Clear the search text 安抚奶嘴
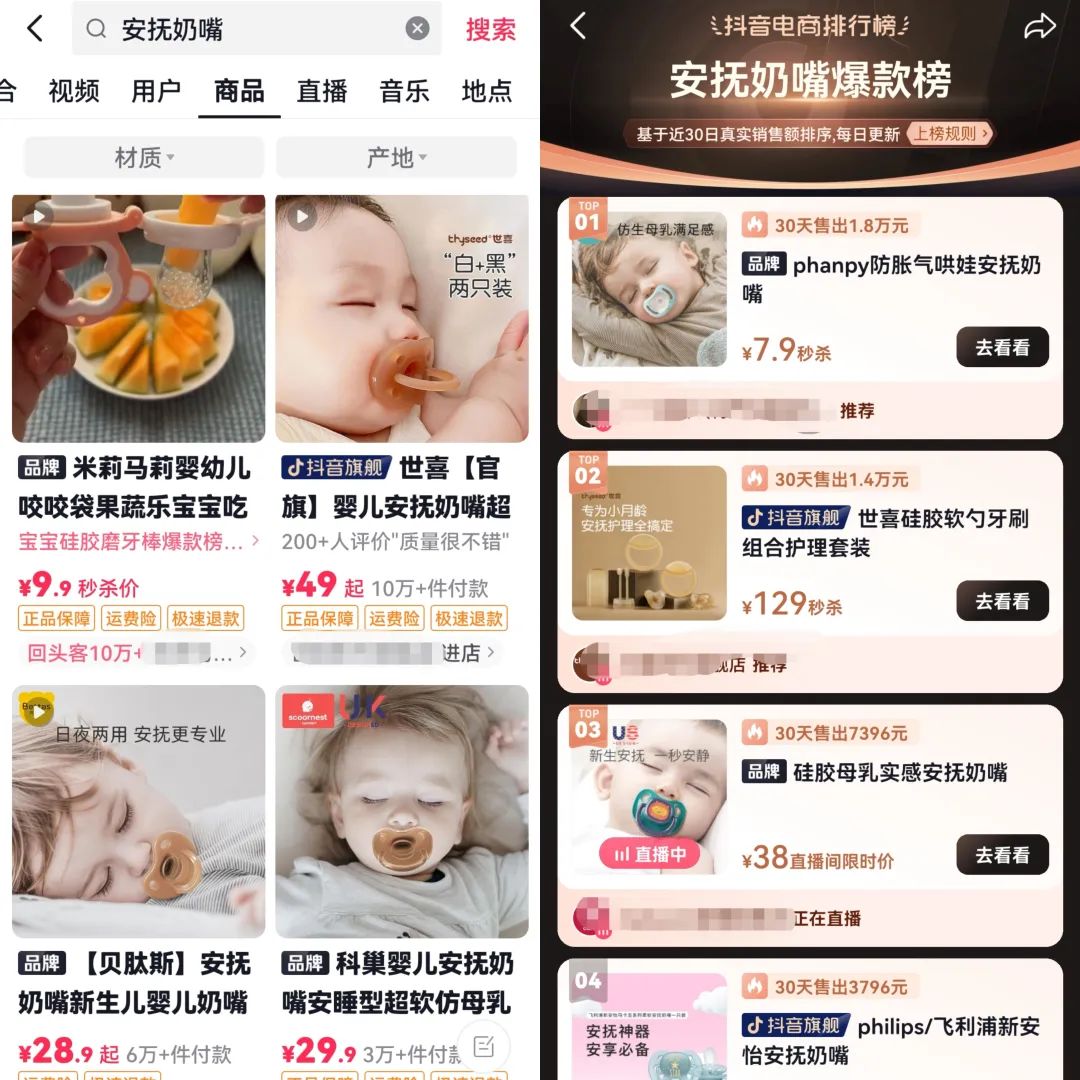1080x1080 pixels. 418,29
